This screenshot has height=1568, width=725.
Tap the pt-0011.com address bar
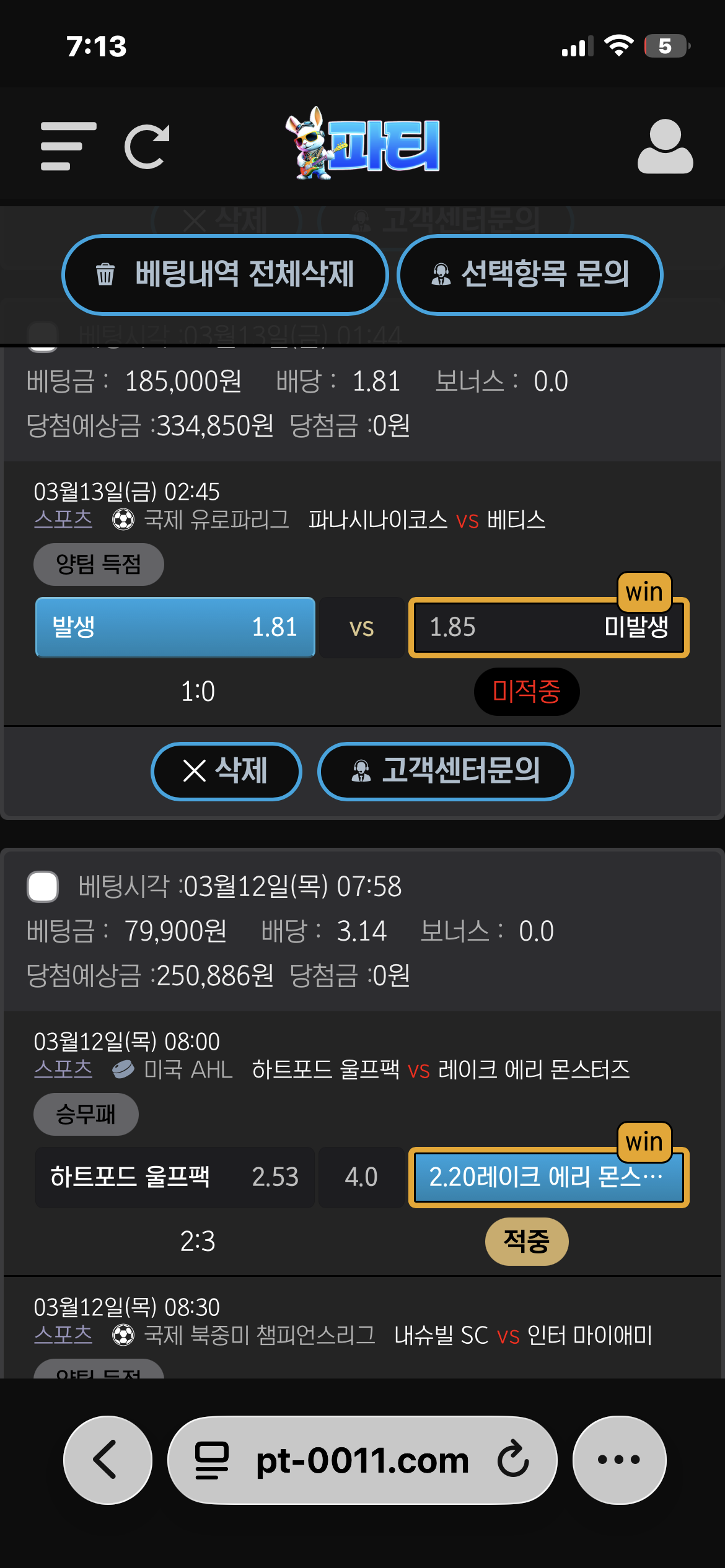pyautogui.click(x=362, y=1460)
